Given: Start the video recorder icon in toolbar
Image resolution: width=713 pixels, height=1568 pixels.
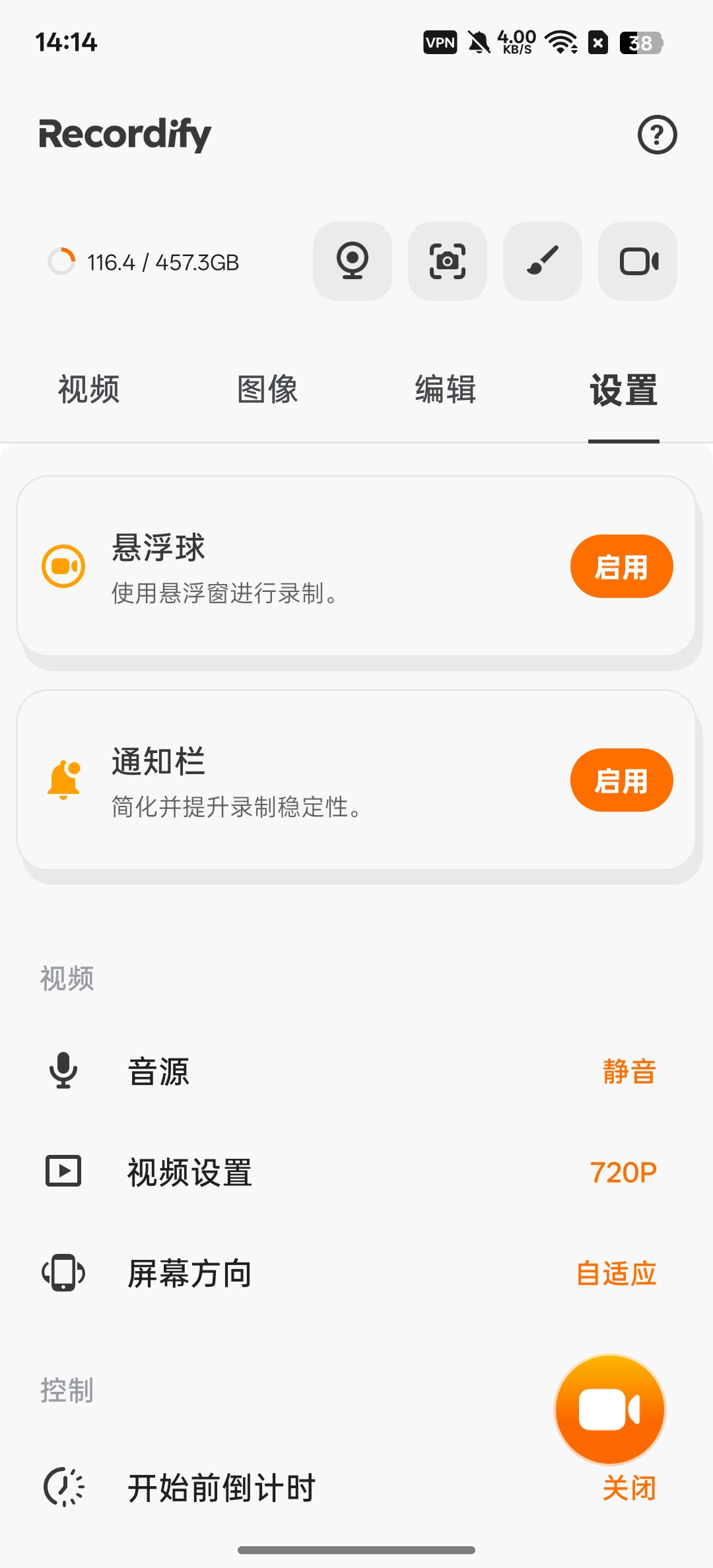Looking at the screenshot, I should tap(637, 261).
